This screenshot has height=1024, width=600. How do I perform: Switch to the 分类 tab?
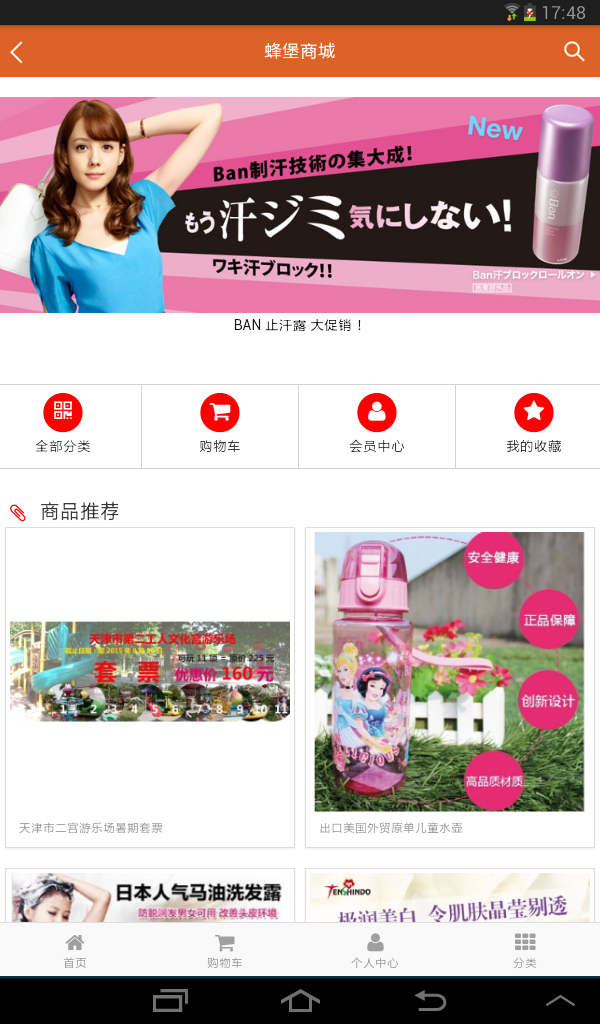525,951
